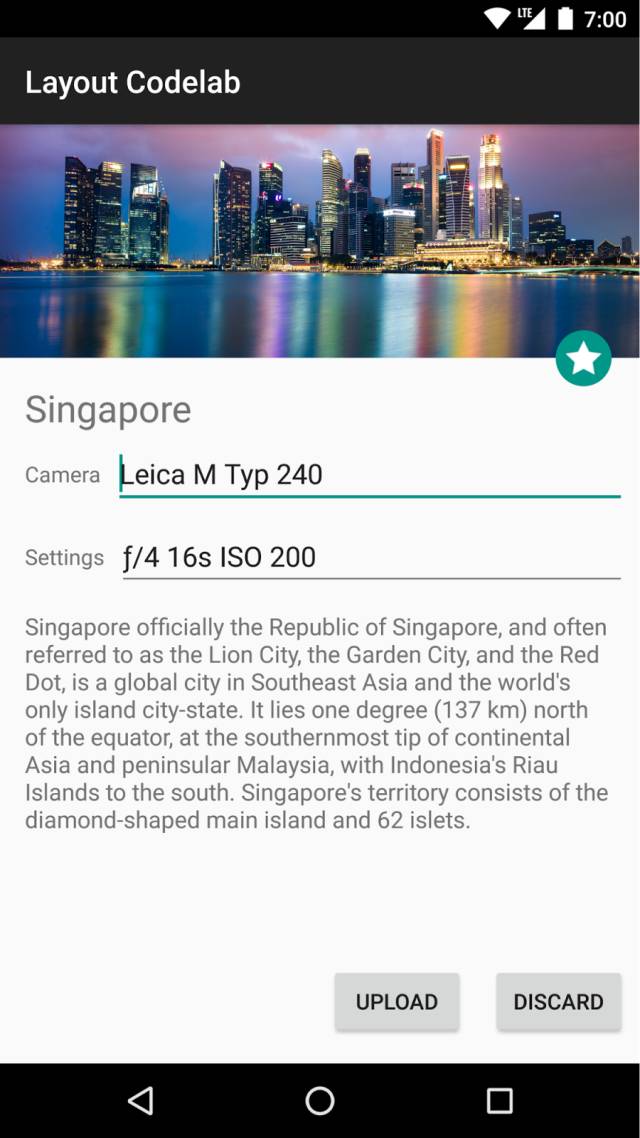Screen dimensions: 640x1138
Task: Upload the Singapore photo
Action: (397, 1001)
